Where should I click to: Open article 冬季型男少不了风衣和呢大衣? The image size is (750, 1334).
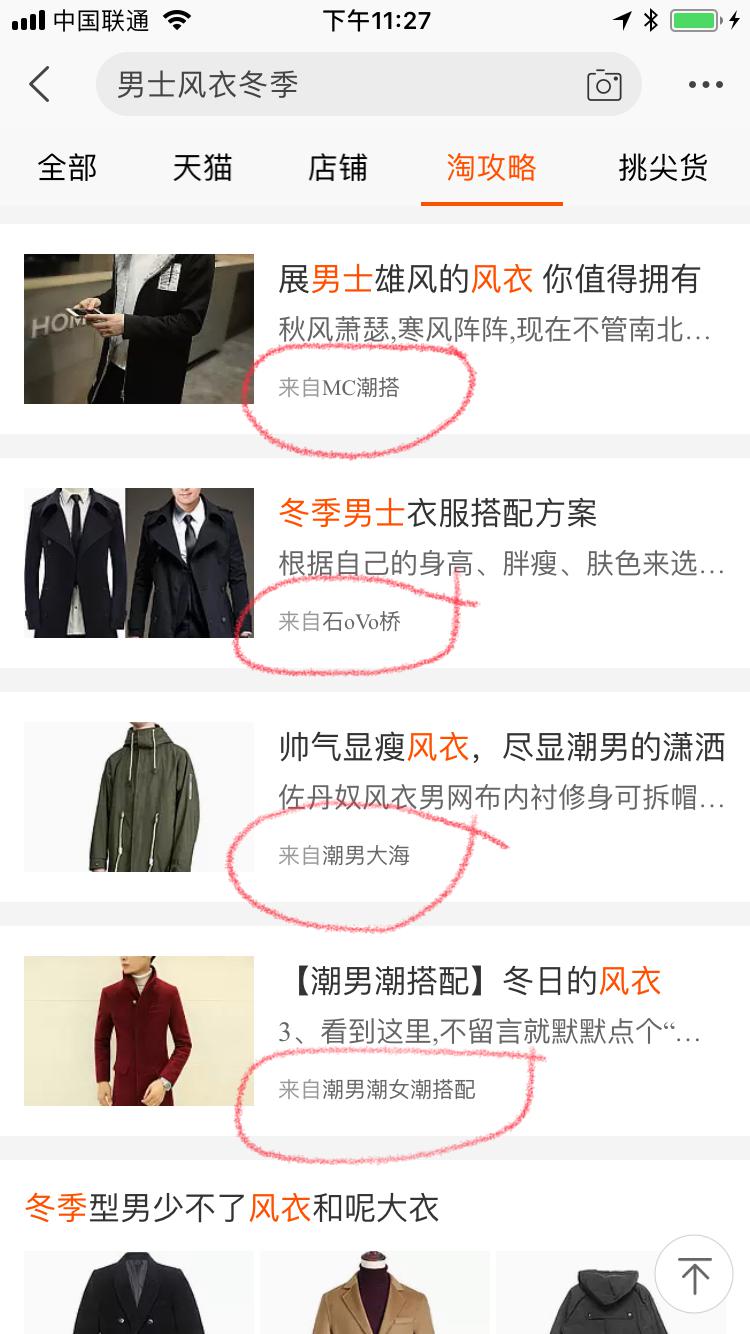232,1208
